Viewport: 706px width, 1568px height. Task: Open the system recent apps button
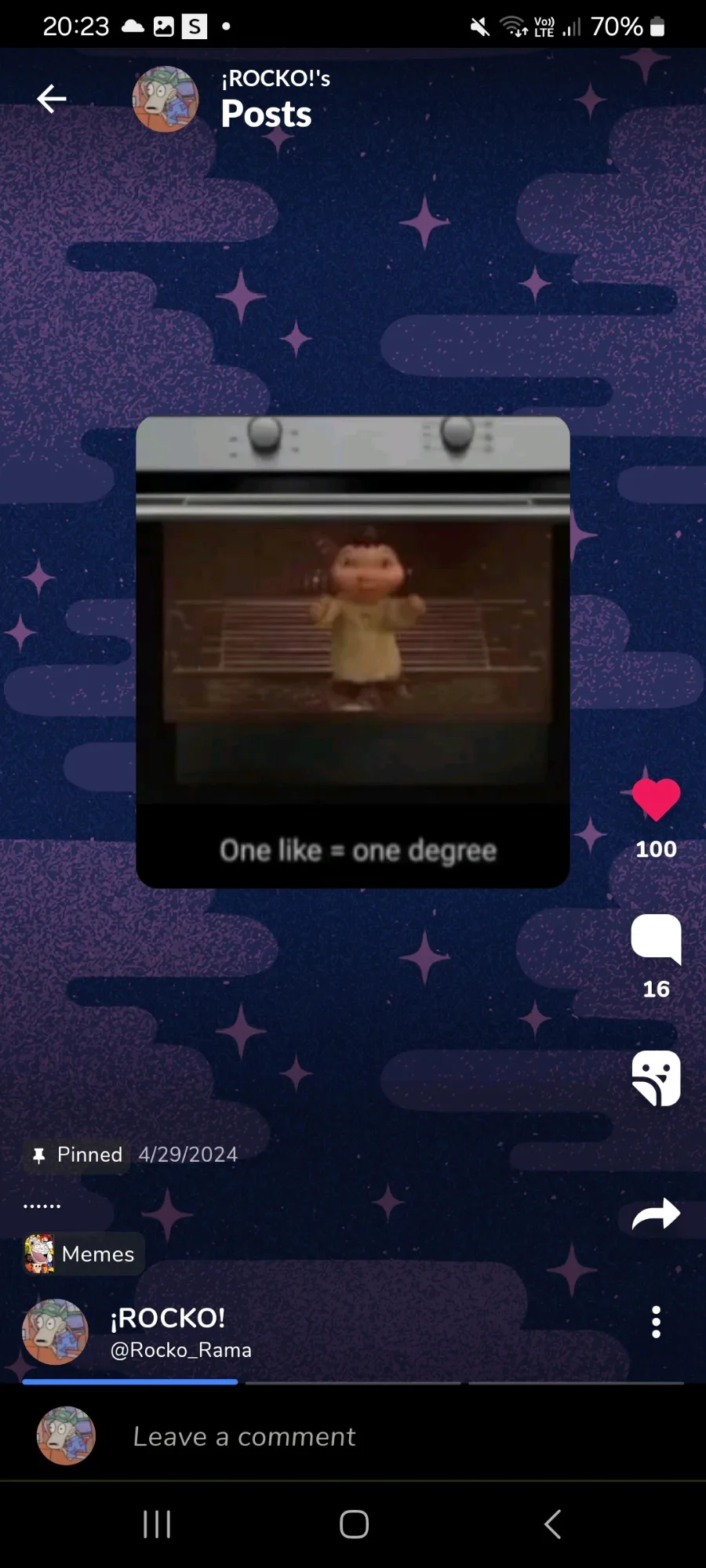pyautogui.click(x=157, y=1524)
